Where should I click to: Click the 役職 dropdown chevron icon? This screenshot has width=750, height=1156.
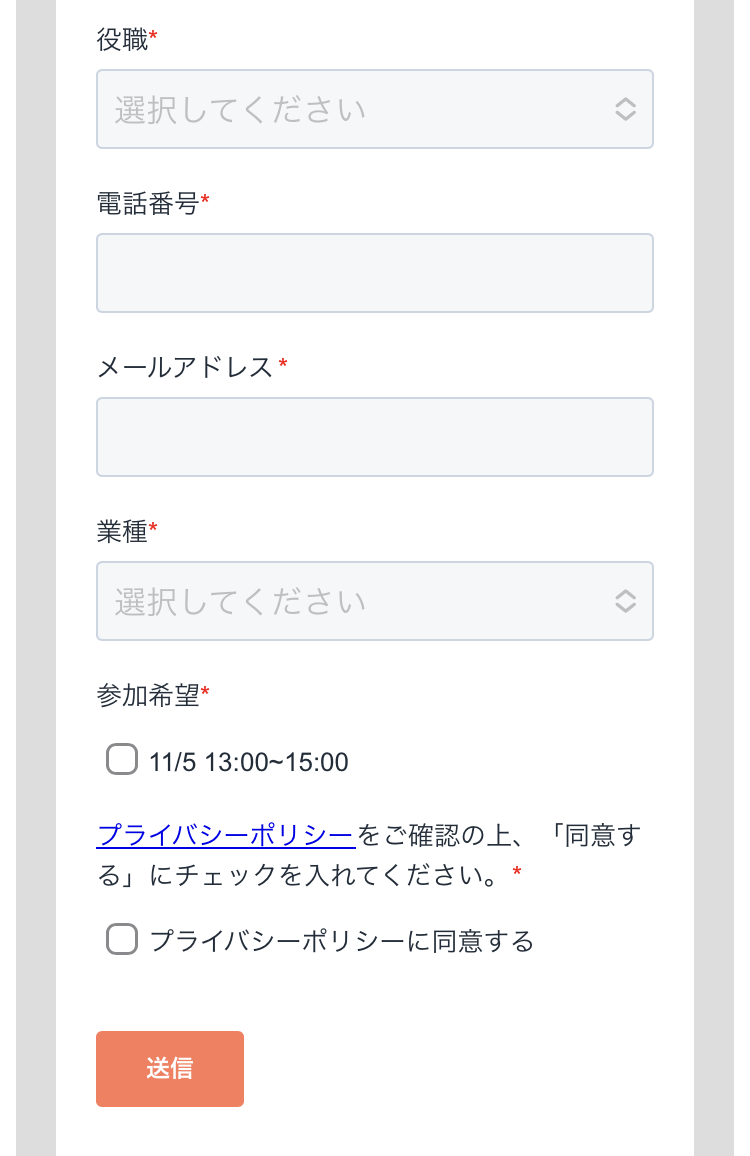tap(625, 109)
